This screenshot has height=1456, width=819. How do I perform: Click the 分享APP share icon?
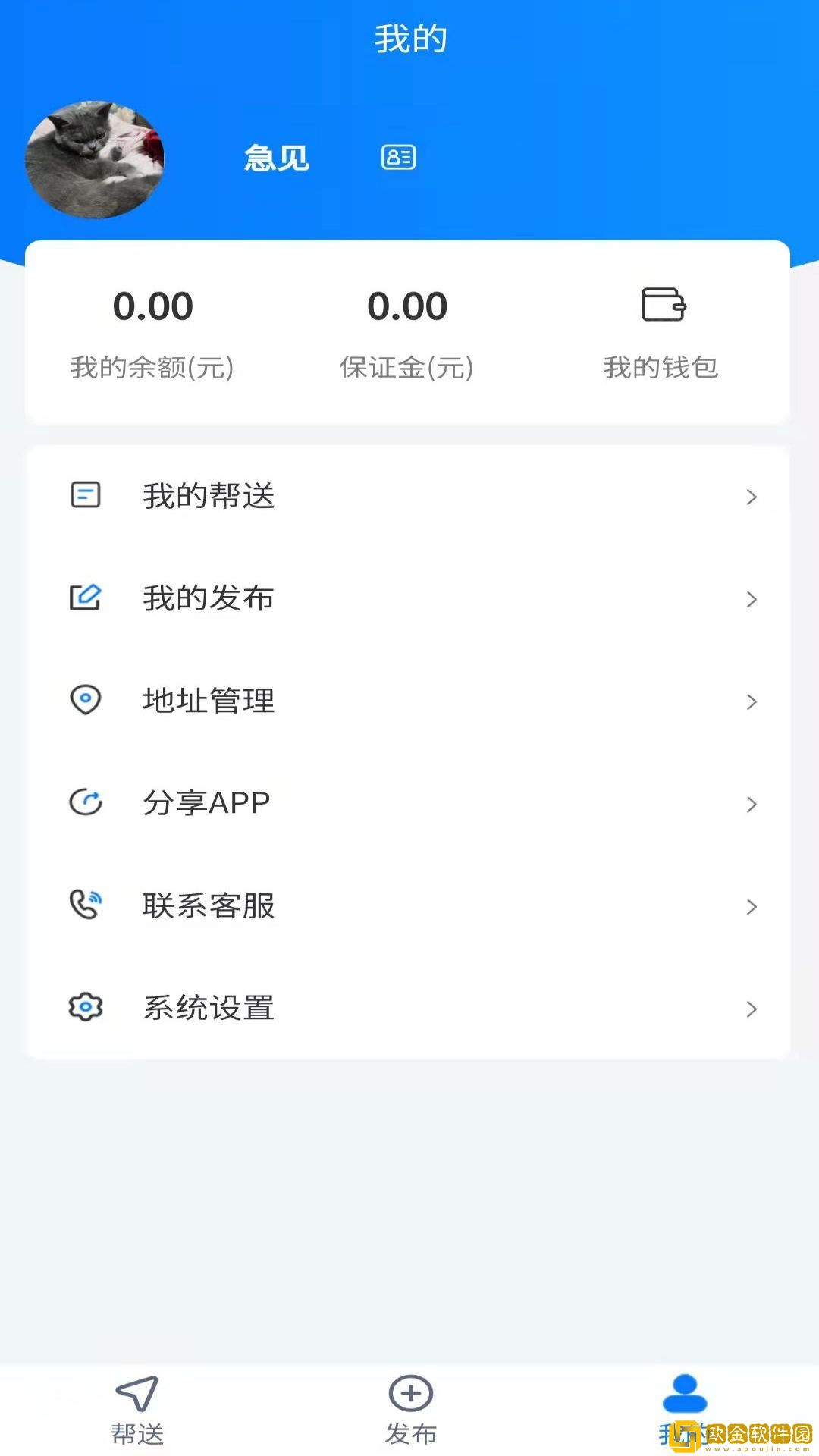coord(86,803)
